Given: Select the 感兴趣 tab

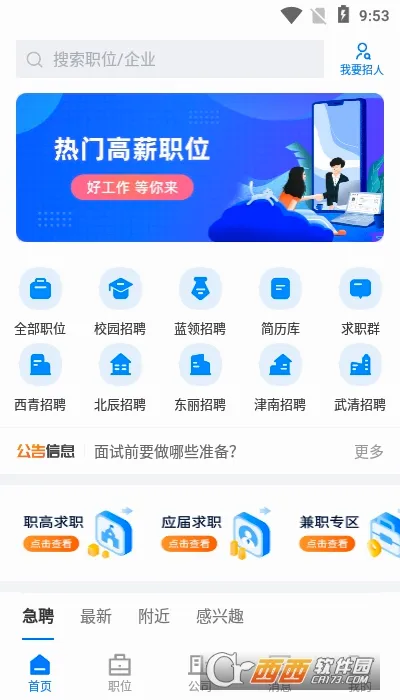Looking at the screenshot, I should tap(220, 617).
